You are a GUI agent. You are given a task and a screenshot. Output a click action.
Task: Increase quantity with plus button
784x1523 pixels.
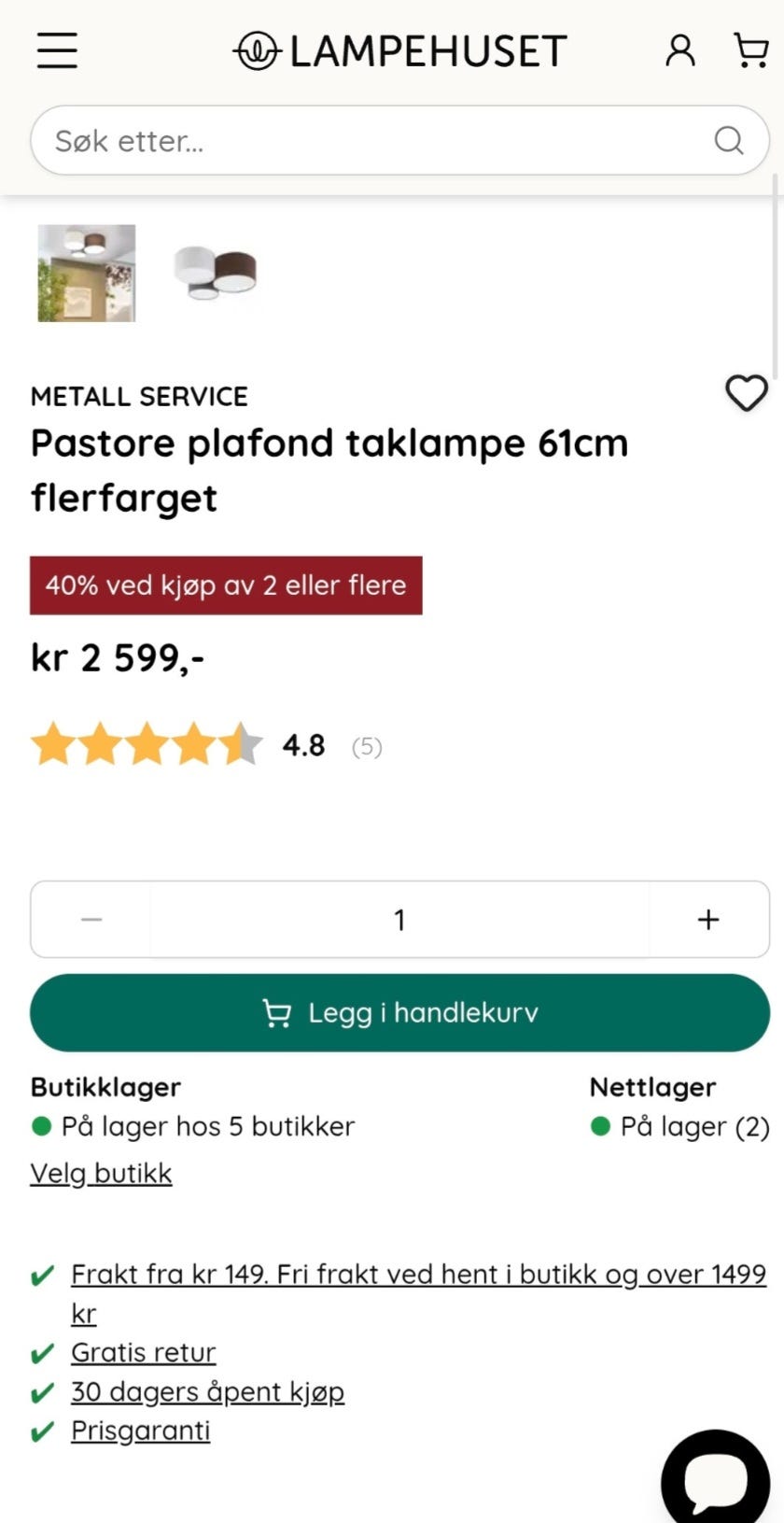[x=708, y=920]
